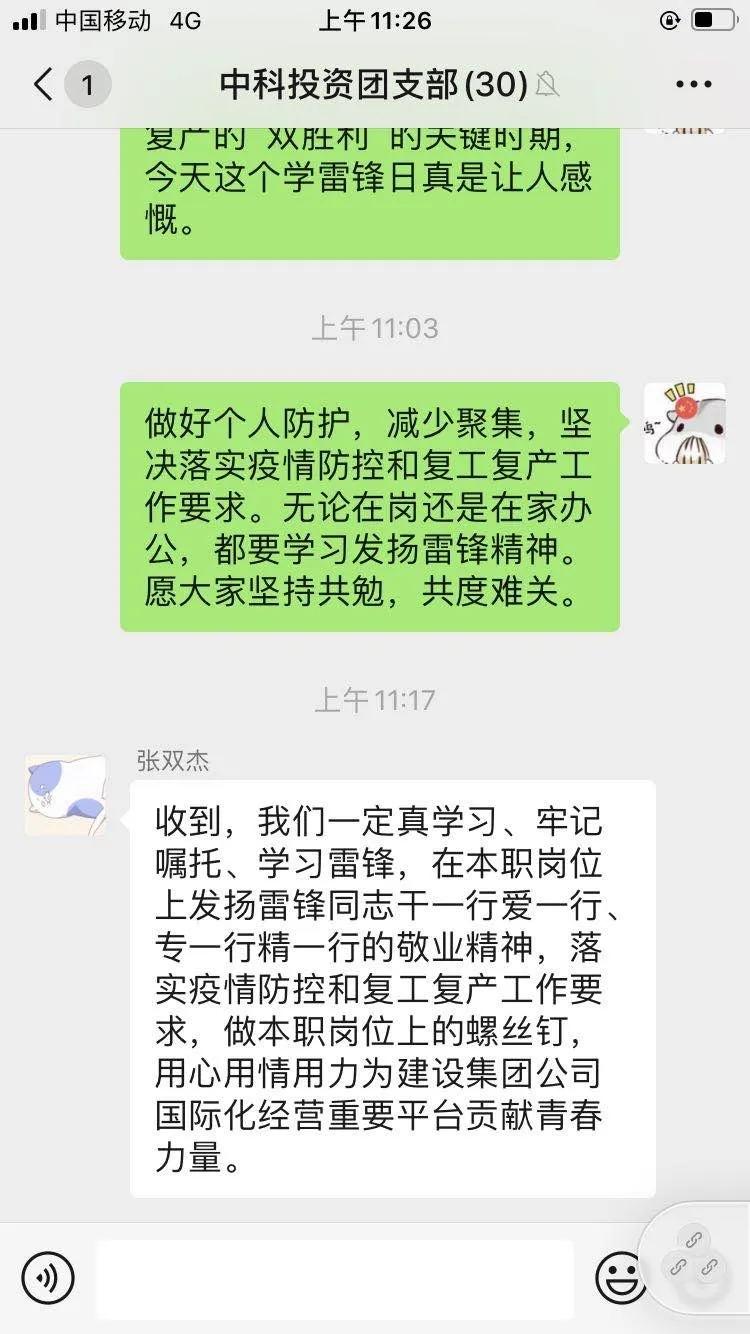Viewport: 750px width, 1334px height.
Task: Open 张双杰's profile avatar
Action: point(65,793)
